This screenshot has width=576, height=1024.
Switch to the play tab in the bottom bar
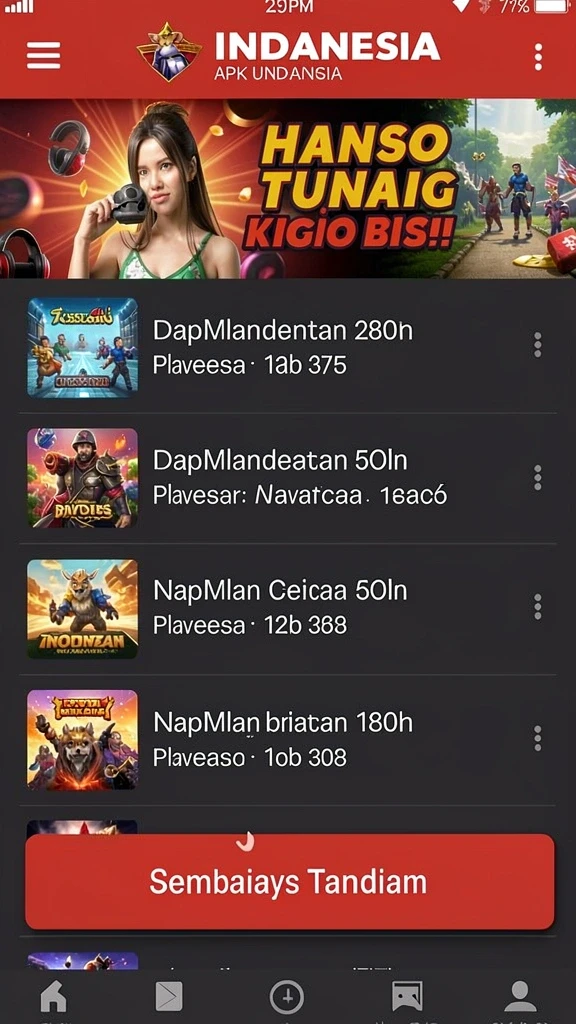[168, 997]
